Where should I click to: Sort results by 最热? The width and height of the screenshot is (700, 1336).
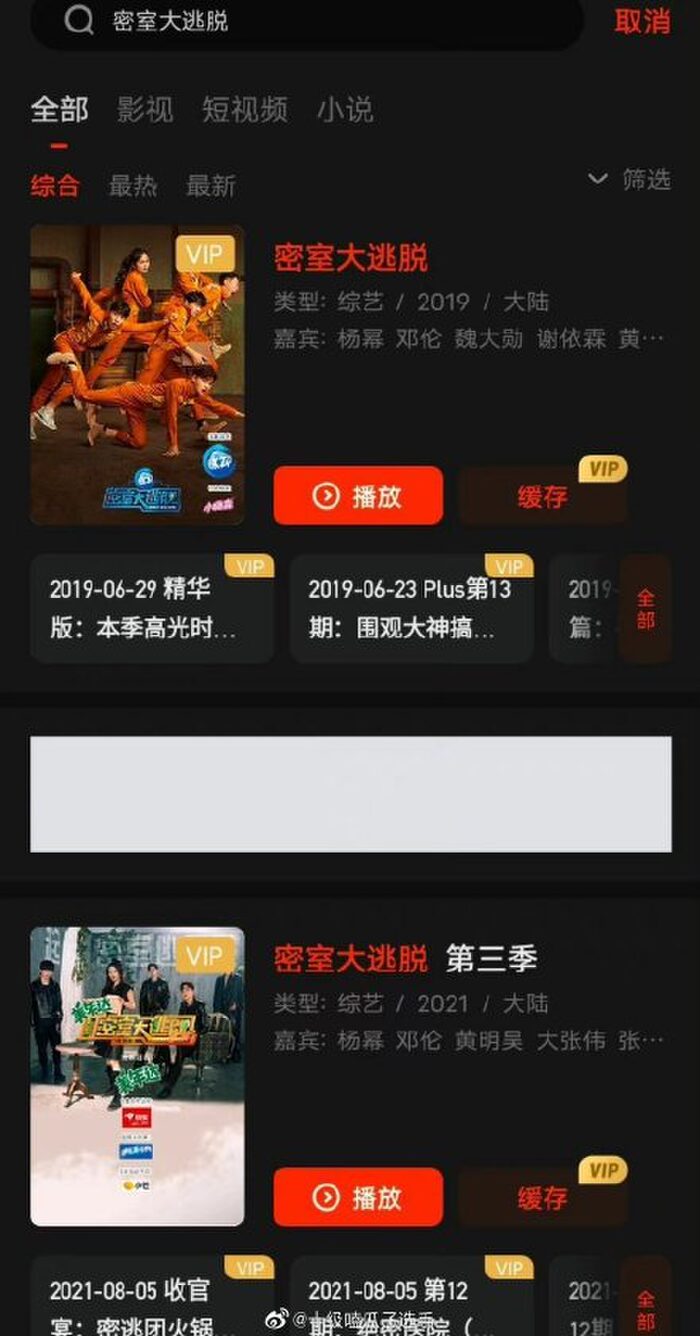coord(133,185)
